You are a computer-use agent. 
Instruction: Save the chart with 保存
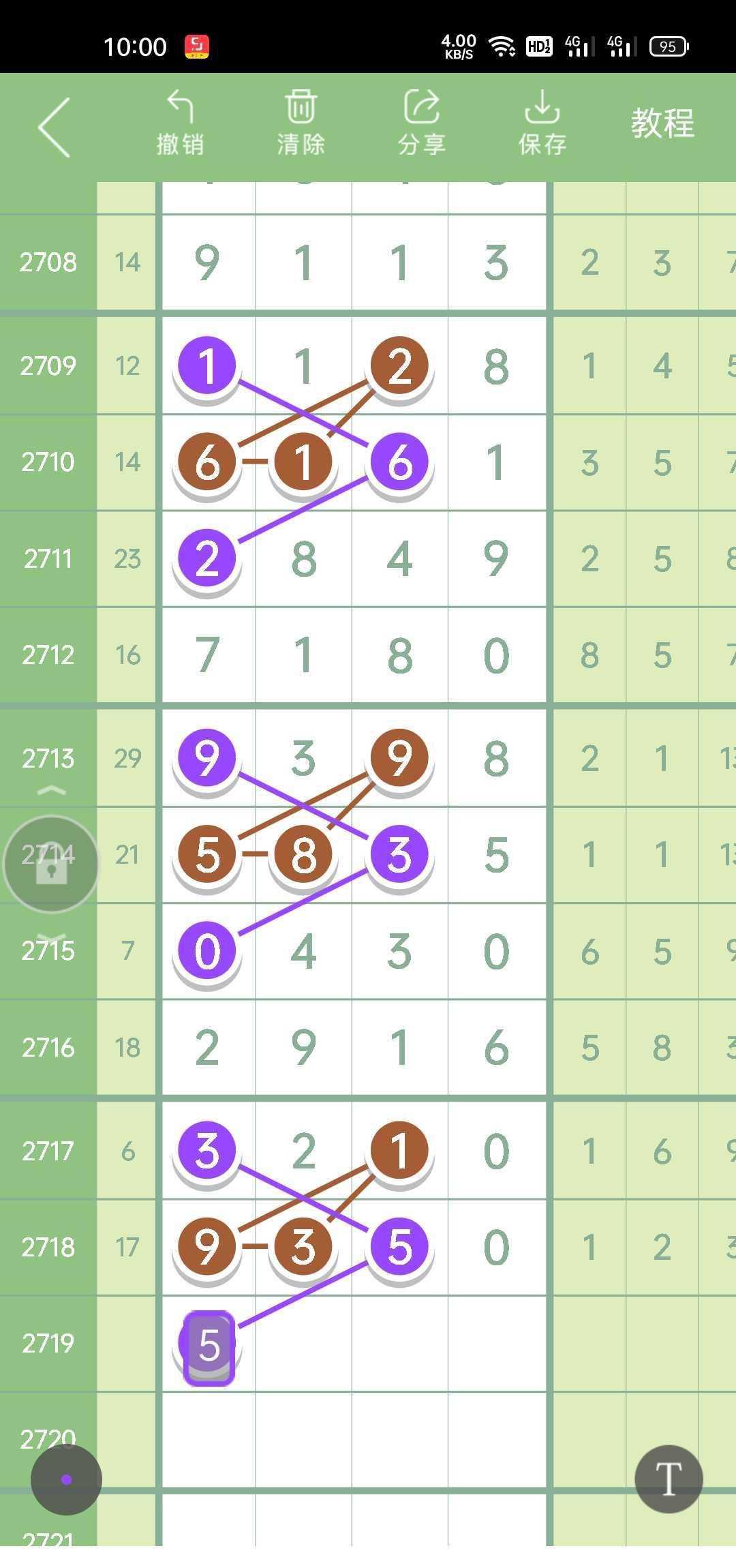click(542, 123)
